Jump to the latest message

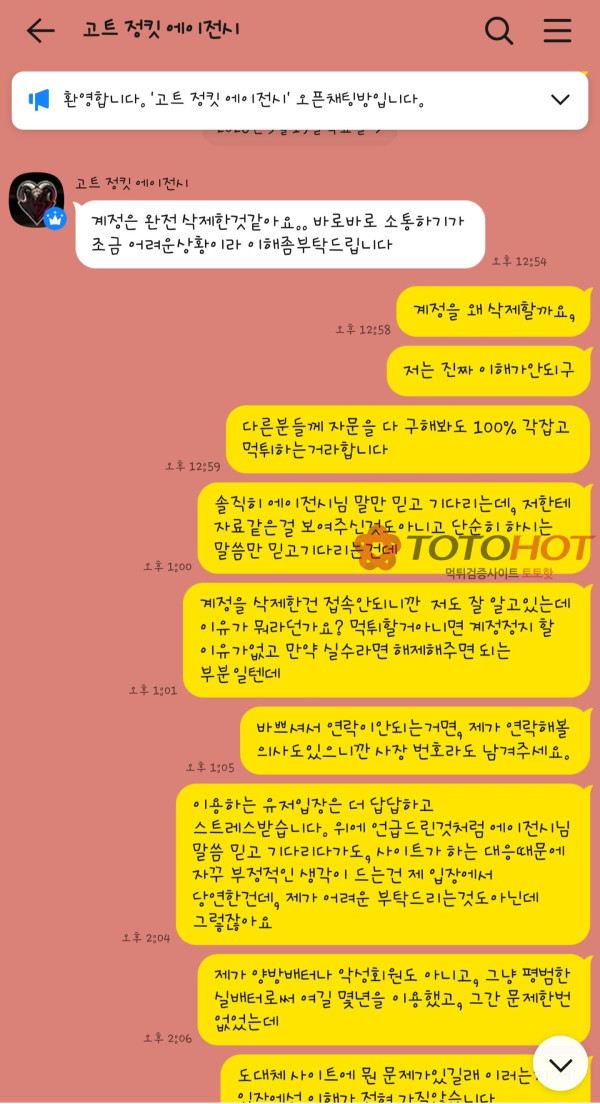(559, 1064)
